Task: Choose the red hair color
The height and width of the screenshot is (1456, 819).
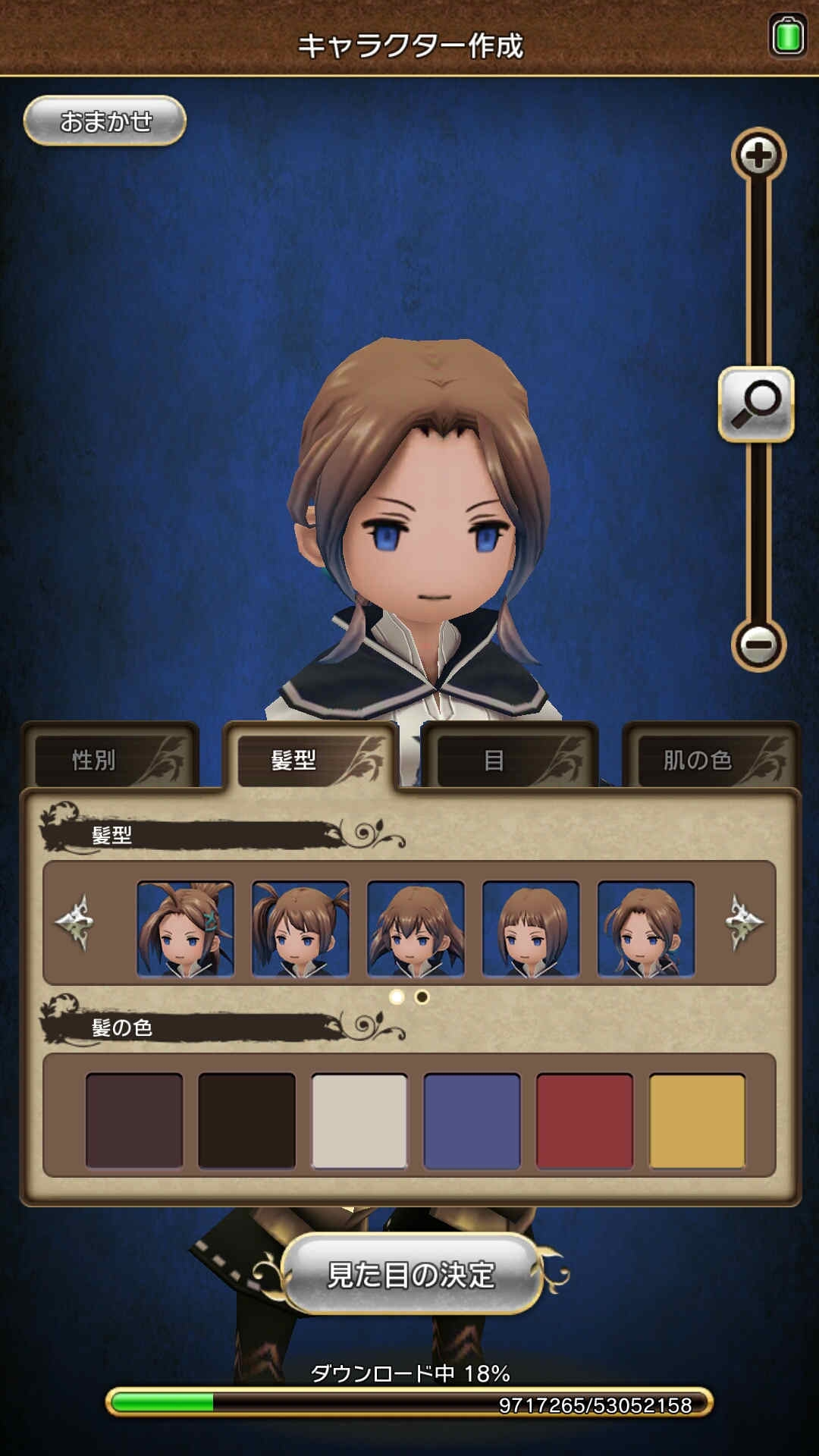Action: (585, 1120)
